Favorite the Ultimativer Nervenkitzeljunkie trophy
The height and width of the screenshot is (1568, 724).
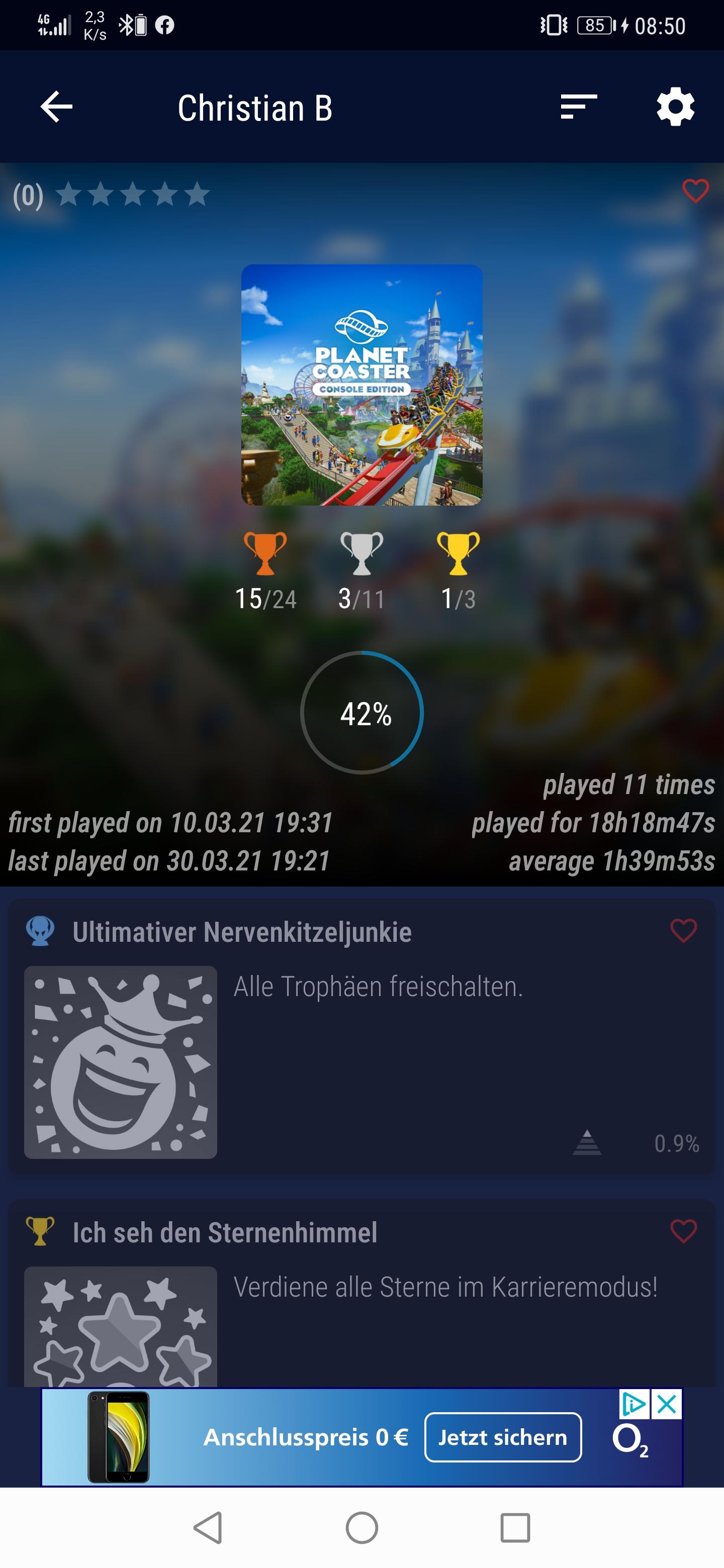(x=683, y=931)
